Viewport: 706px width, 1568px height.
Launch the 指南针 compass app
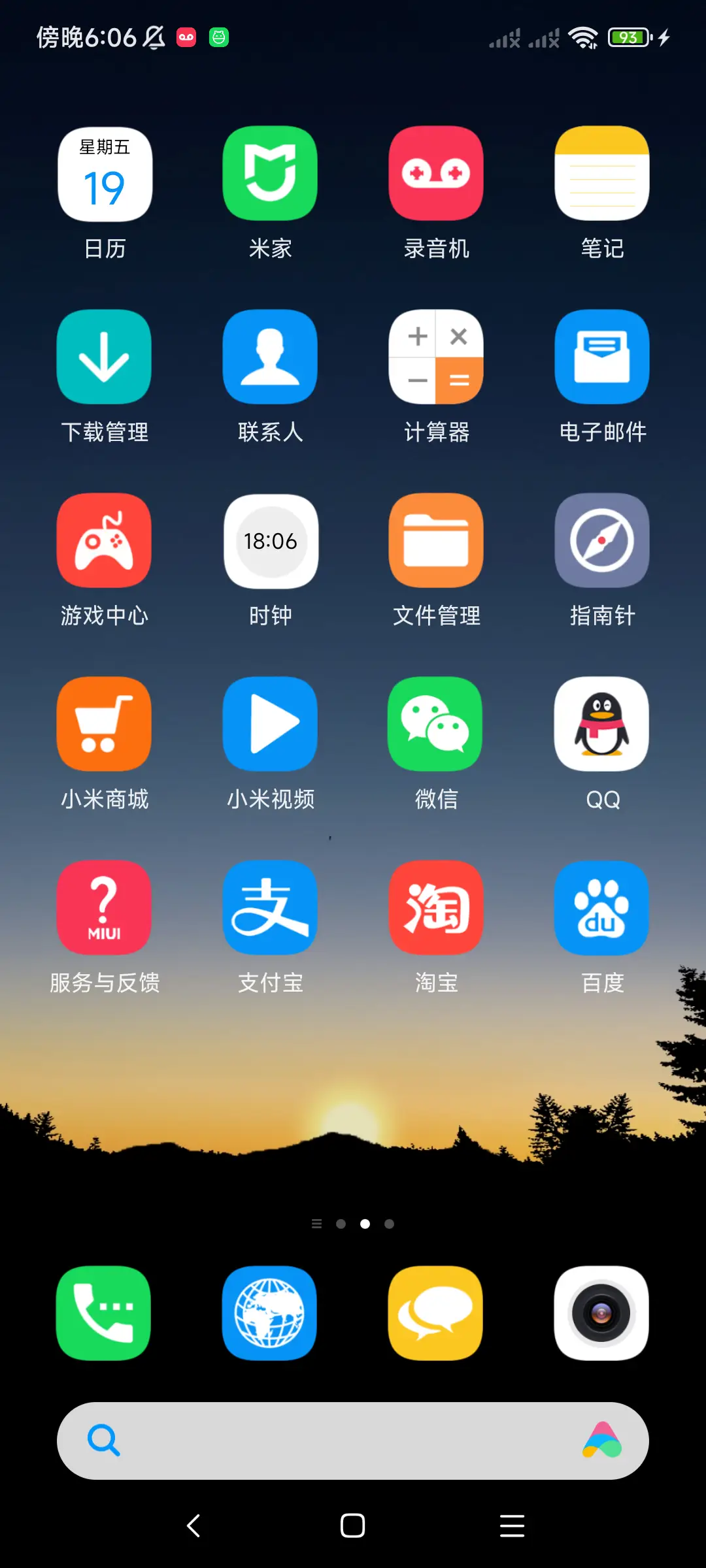[601, 540]
